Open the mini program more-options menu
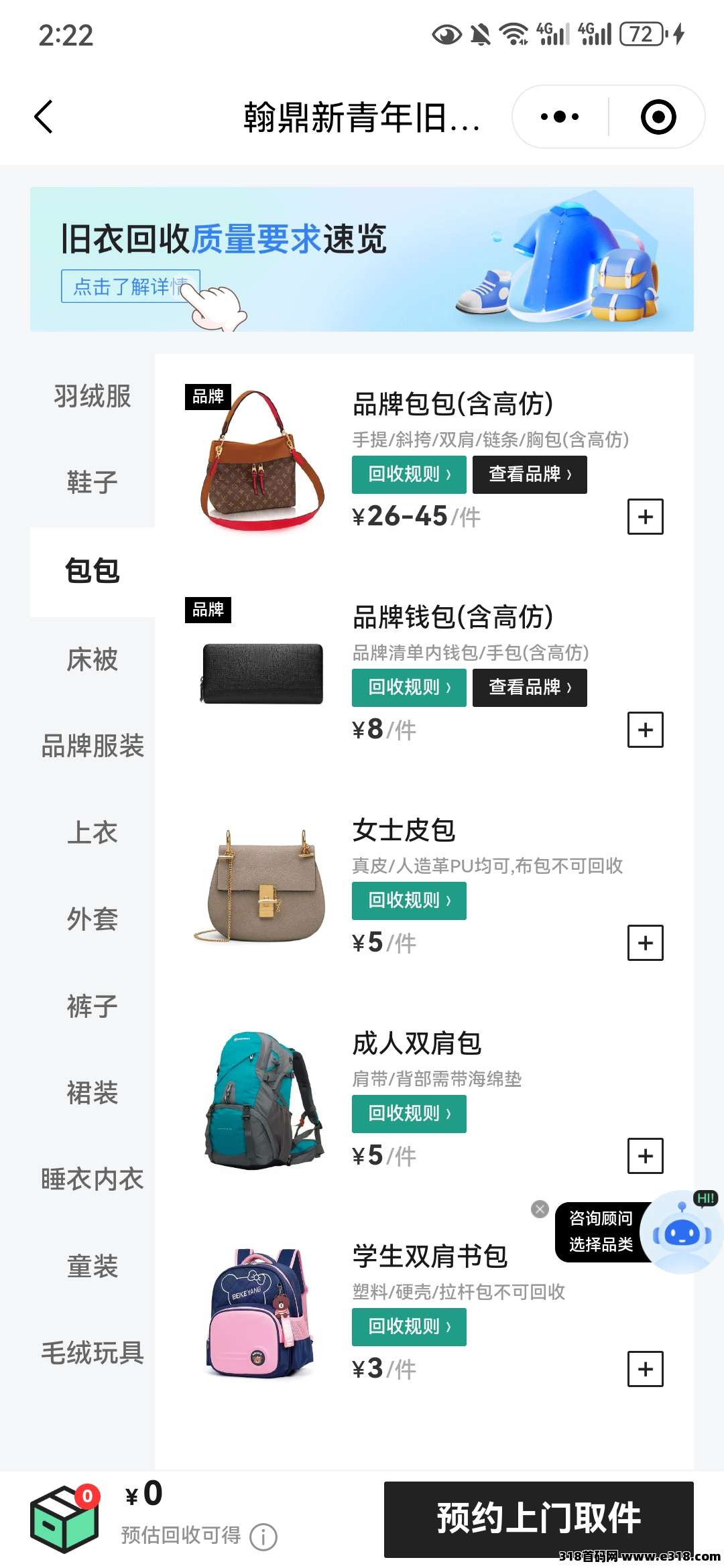Screen dimensions: 724x1568 560,117
